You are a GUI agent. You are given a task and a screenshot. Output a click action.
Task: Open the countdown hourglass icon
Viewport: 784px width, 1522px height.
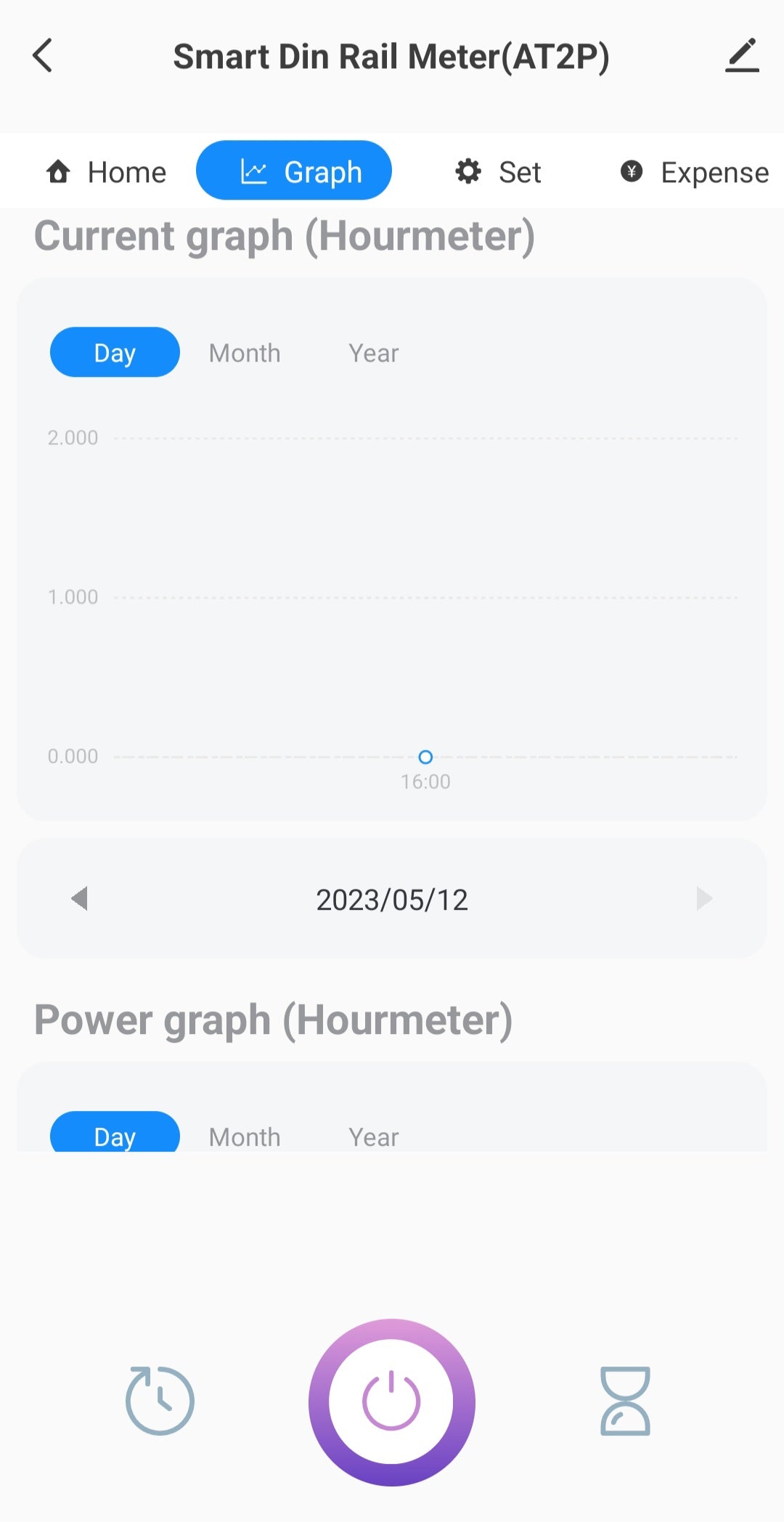[x=625, y=1401]
